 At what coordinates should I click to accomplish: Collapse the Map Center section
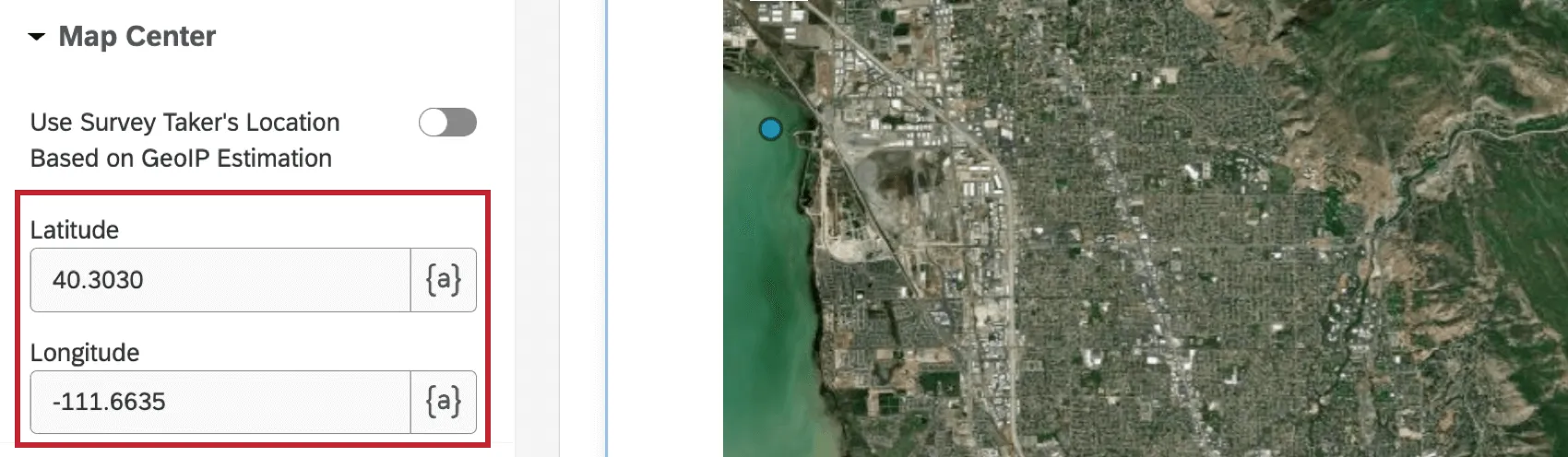point(37,38)
